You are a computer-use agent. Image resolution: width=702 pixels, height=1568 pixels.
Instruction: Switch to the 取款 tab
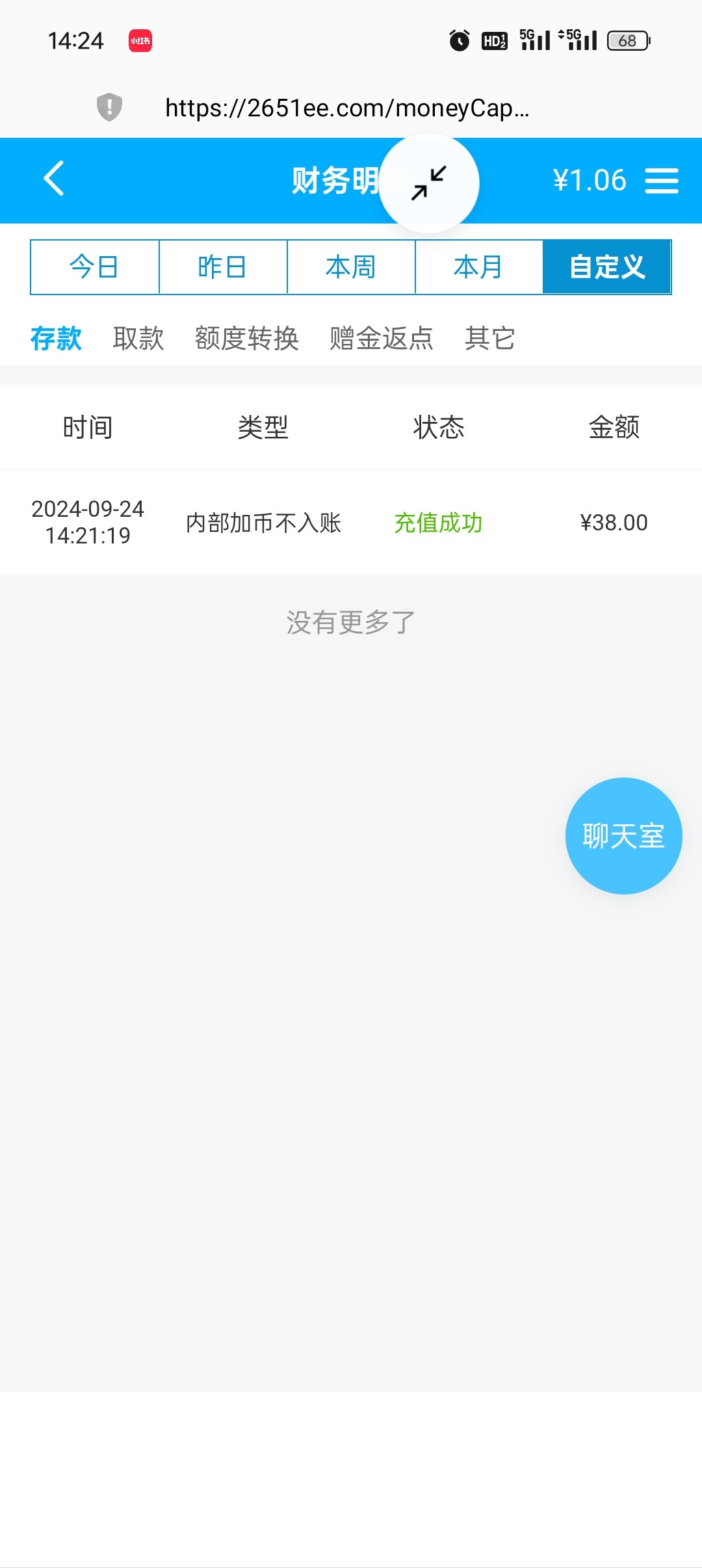pos(138,339)
